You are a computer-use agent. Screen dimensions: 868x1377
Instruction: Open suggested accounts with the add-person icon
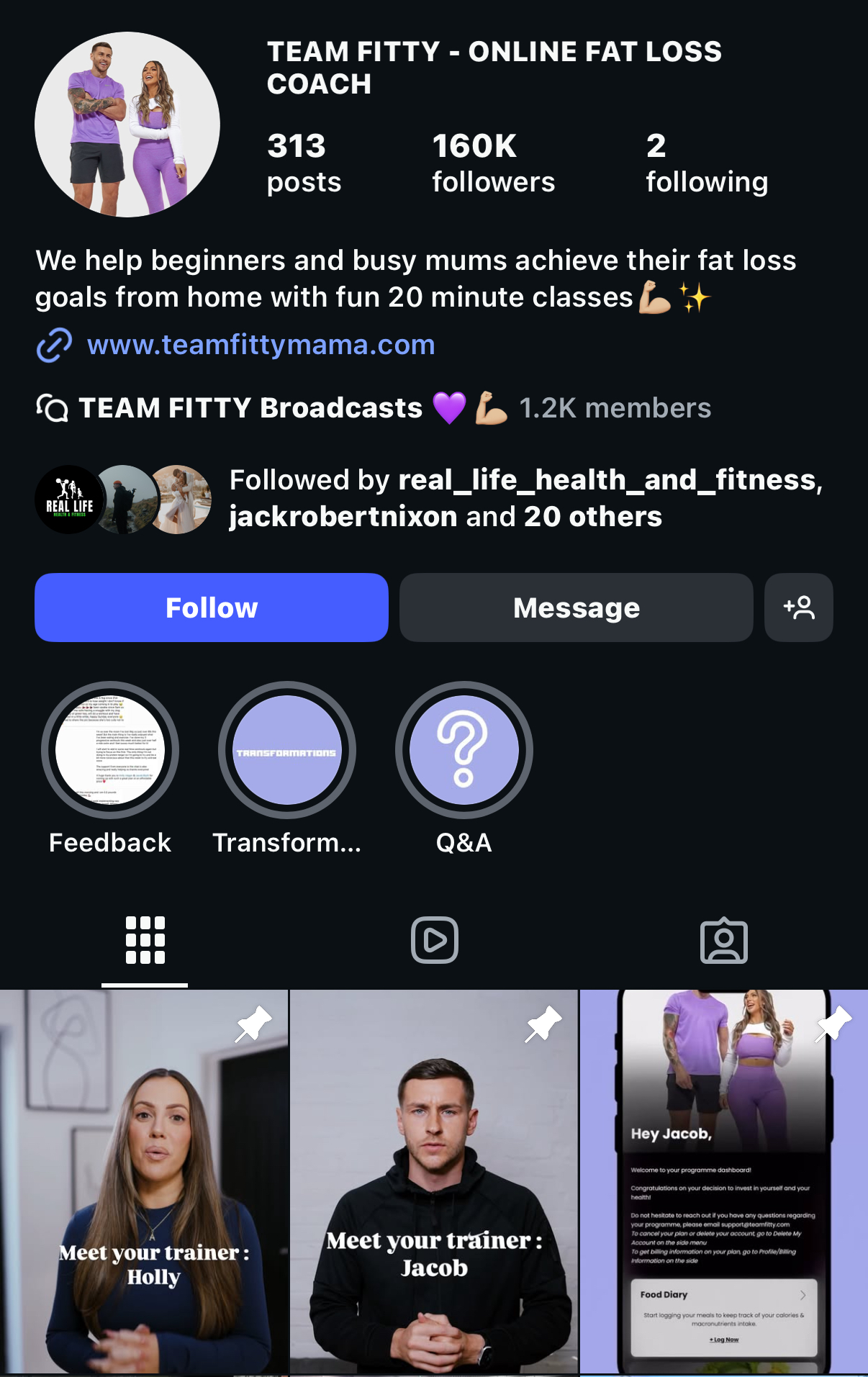[798, 608]
